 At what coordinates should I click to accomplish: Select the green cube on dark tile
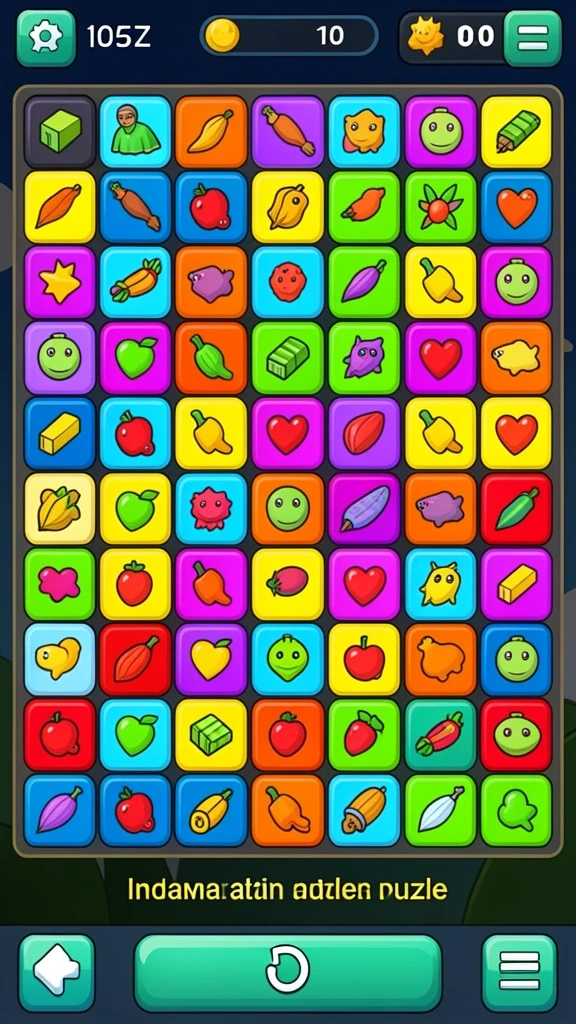[x=60, y=132]
